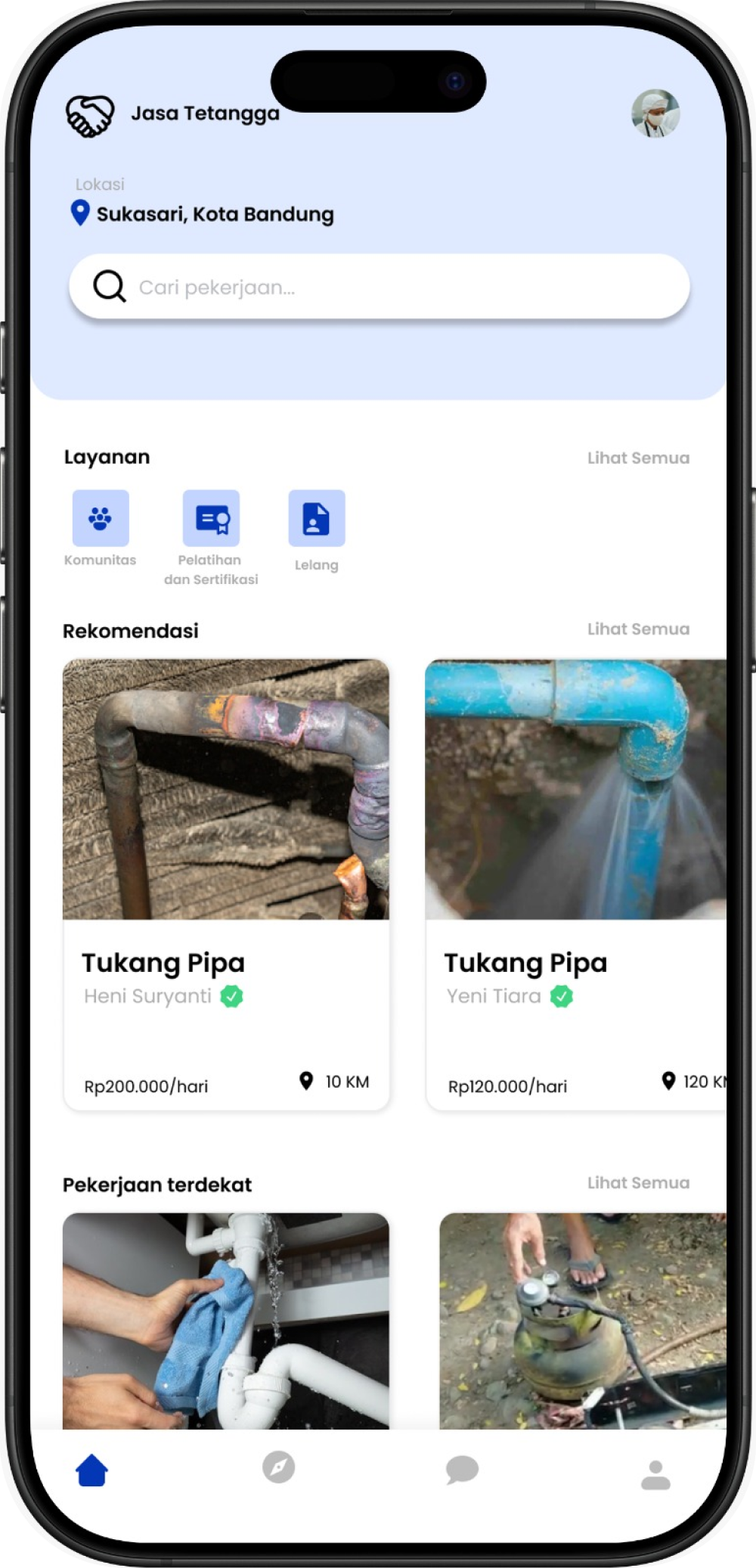Change the Sukasari, Kota Bandung location
This screenshot has height=1568, width=756.
214,214
